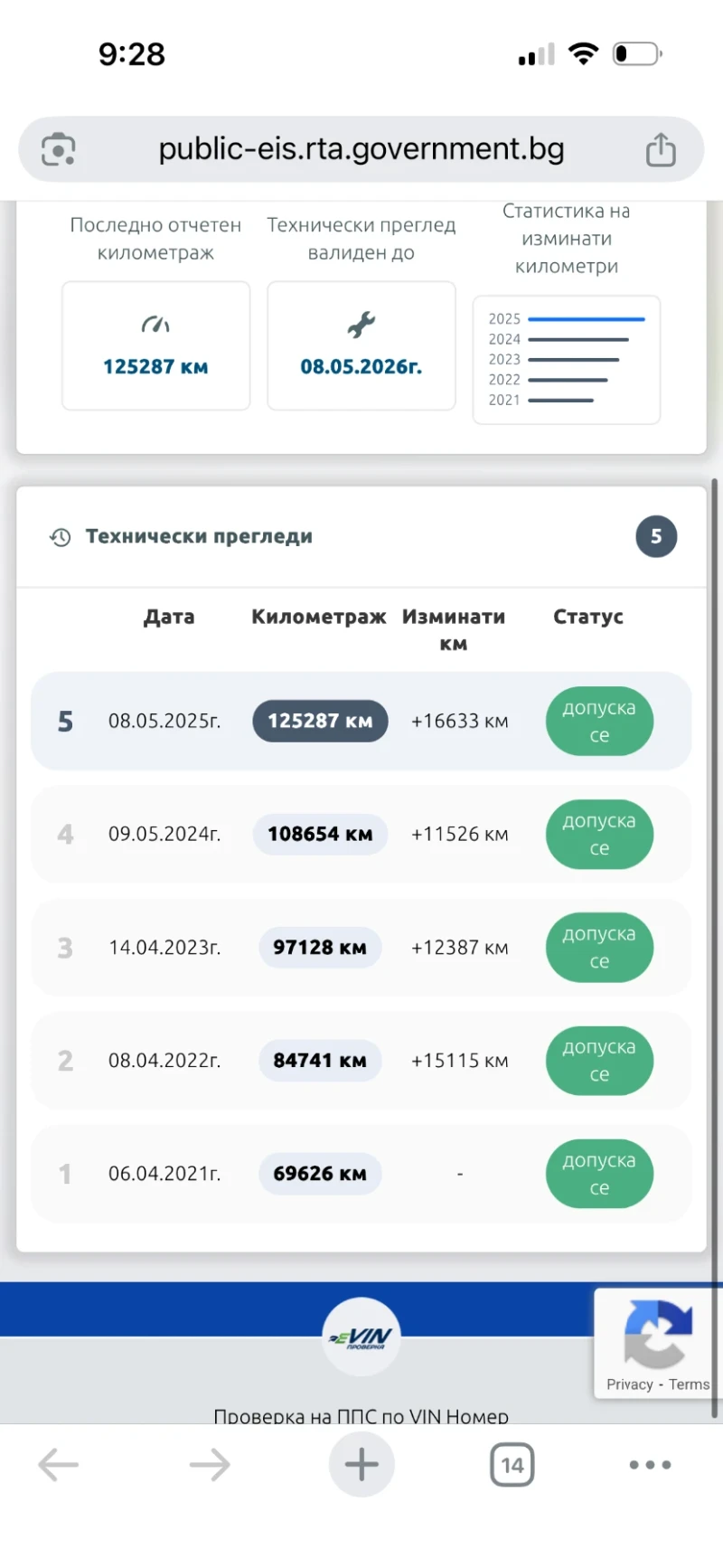Image resolution: width=723 pixels, height=1568 pixels.
Task: Open the tab switcher showing 14 tabs
Action: click(512, 1465)
